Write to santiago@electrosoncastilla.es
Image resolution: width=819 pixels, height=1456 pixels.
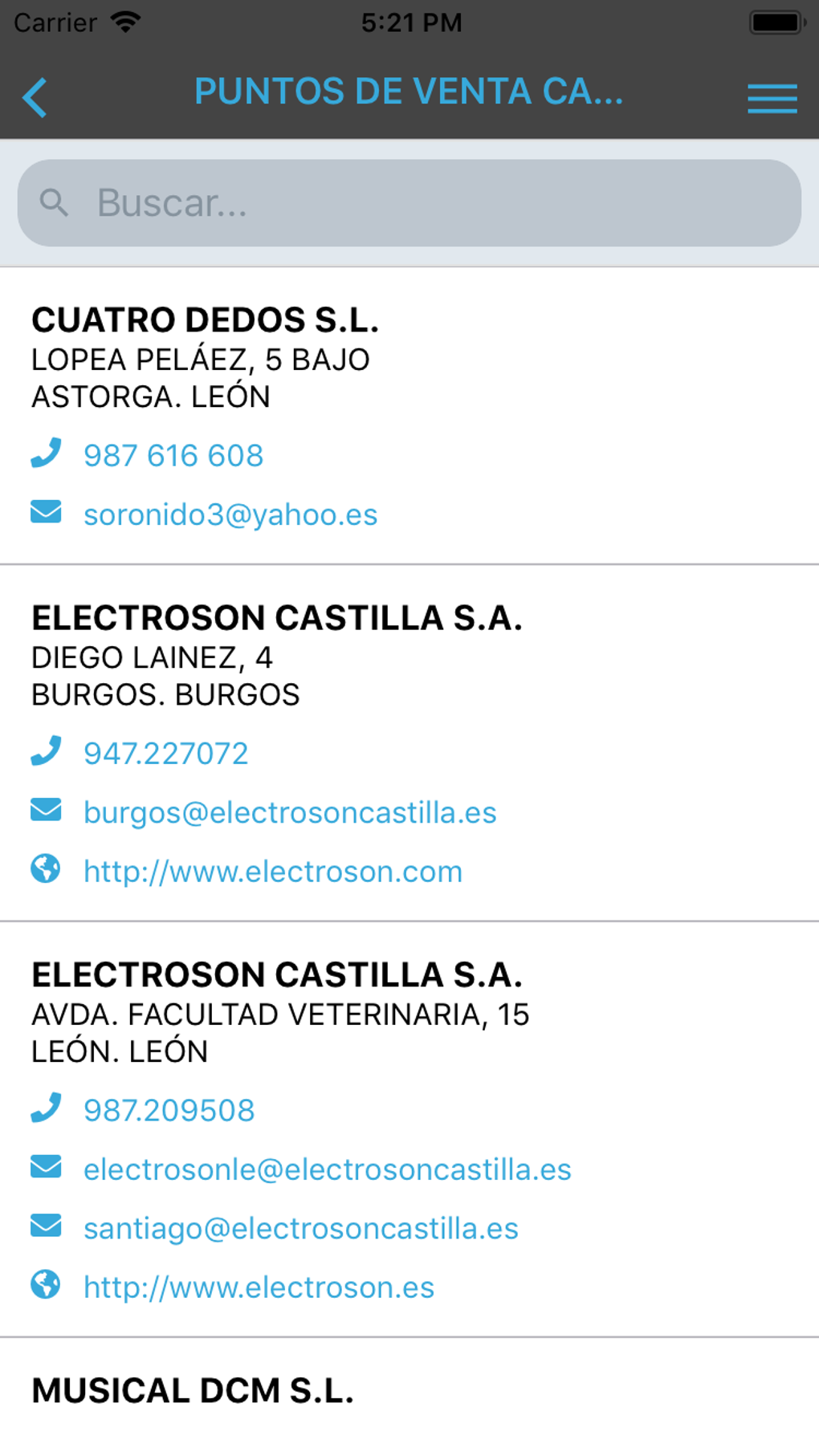point(301,1229)
